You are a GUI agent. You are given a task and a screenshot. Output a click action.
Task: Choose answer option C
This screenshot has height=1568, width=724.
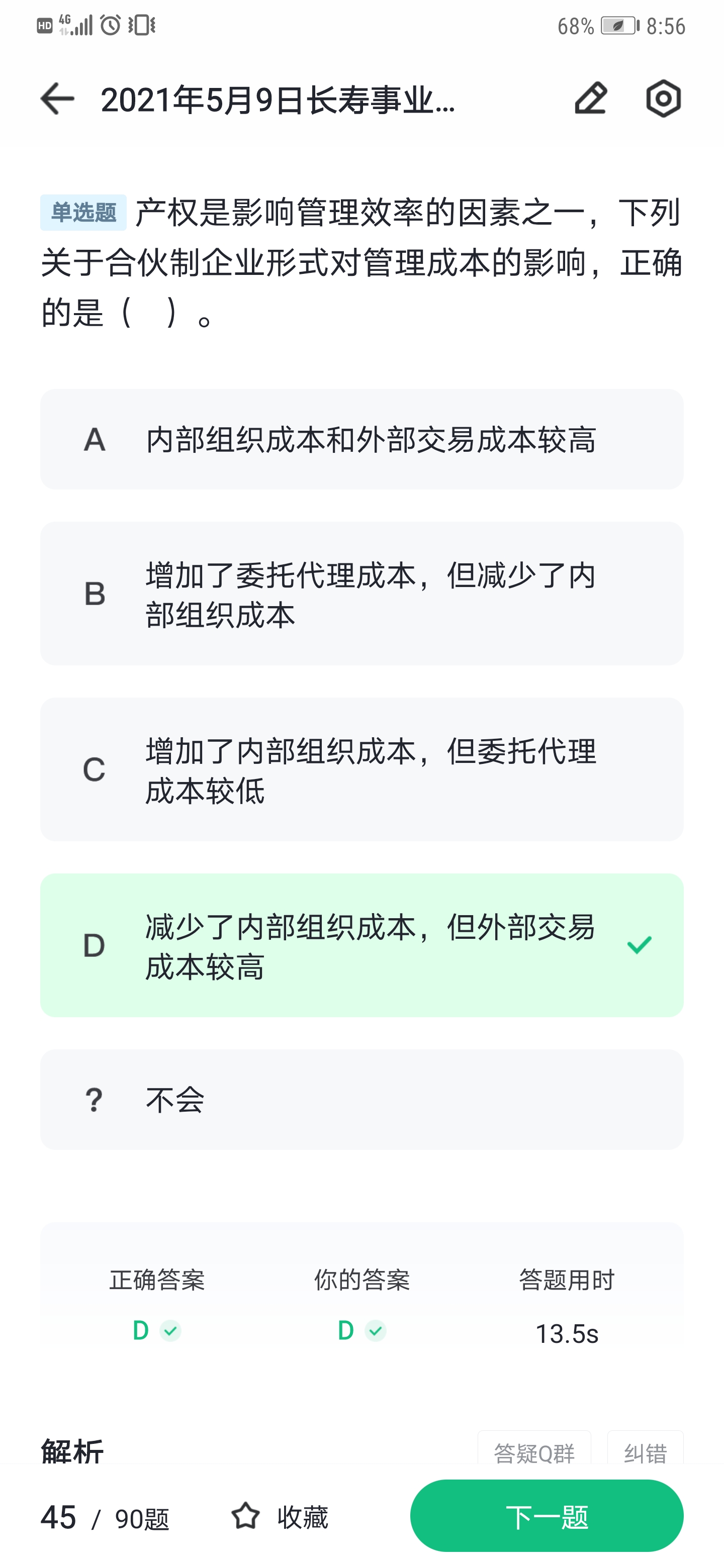click(361, 769)
